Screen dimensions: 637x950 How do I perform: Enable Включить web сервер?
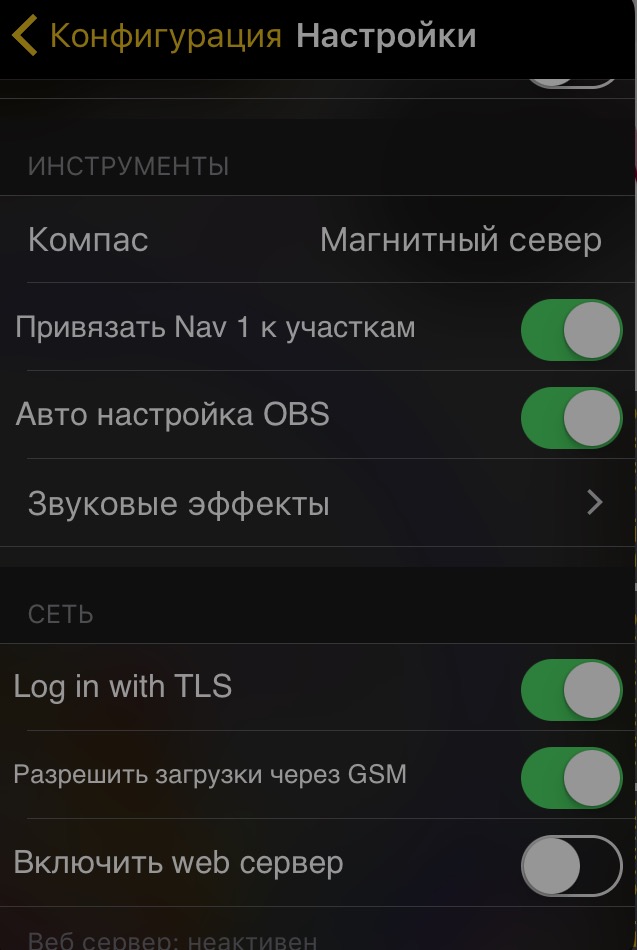(571, 865)
